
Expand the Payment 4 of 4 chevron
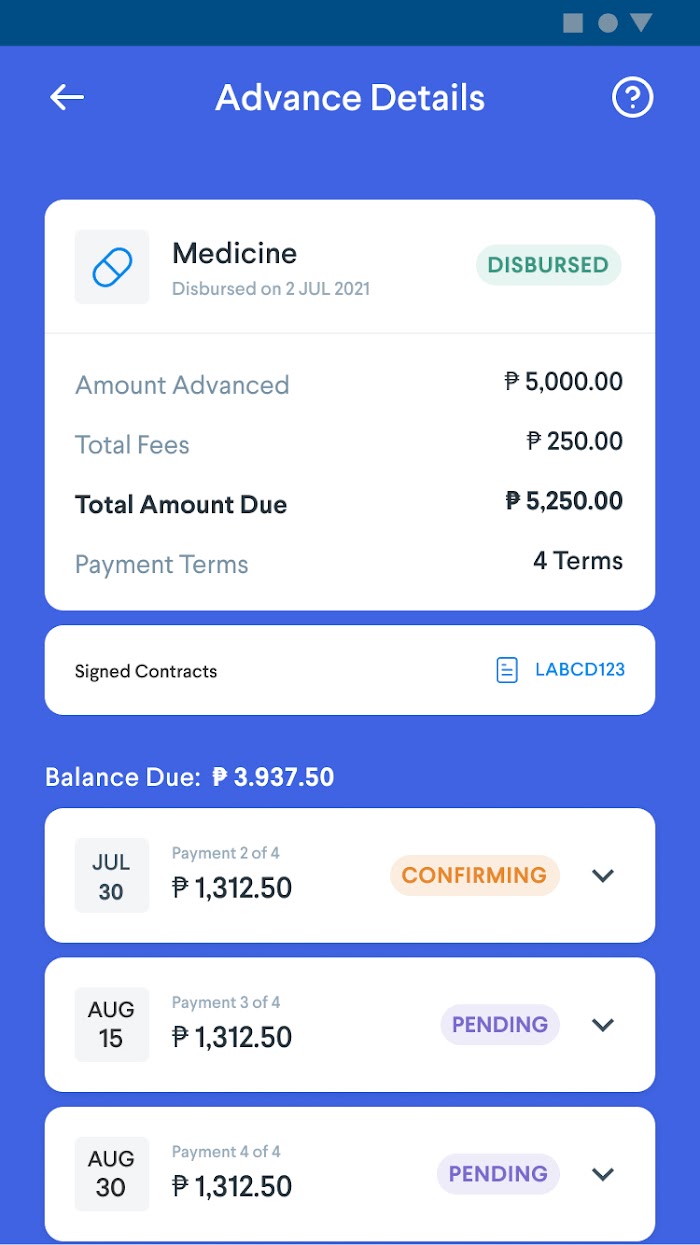(x=602, y=1174)
